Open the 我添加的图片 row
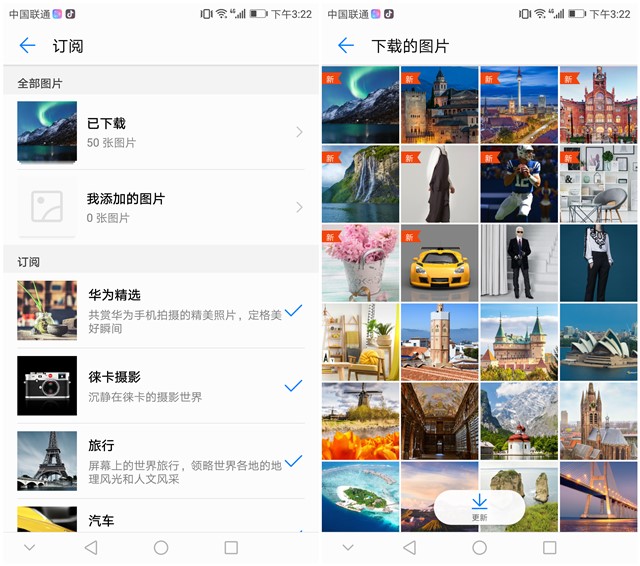The image size is (640, 566). pos(160,207)
